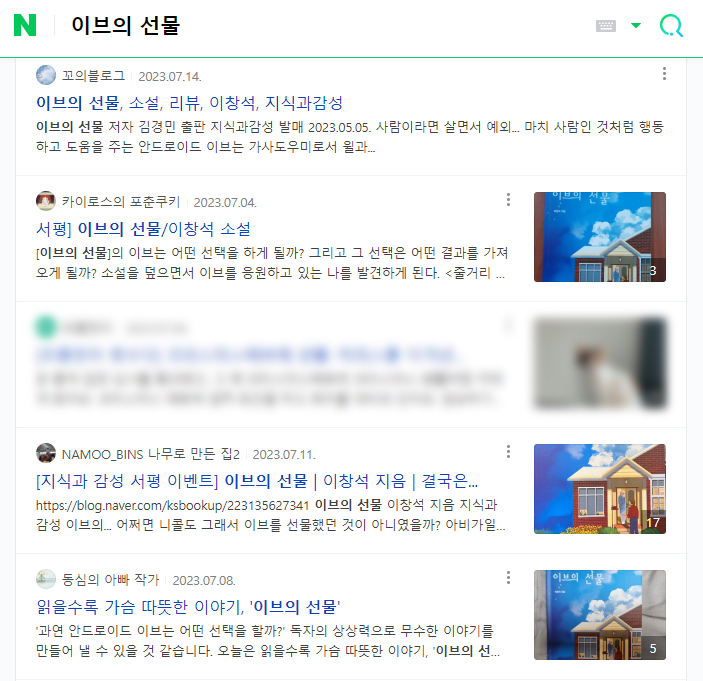View thumbnail of 동심의 아빠 작가 post

(599, 615)
